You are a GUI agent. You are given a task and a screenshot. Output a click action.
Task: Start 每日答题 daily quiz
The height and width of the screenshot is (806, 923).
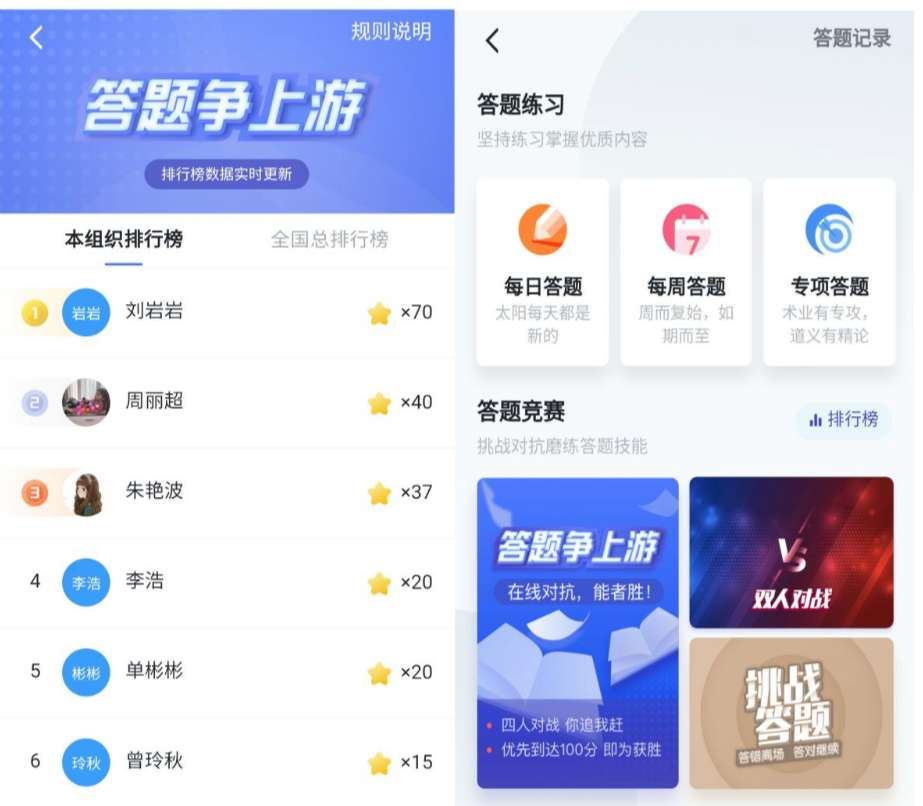click(x=542, y=272)
